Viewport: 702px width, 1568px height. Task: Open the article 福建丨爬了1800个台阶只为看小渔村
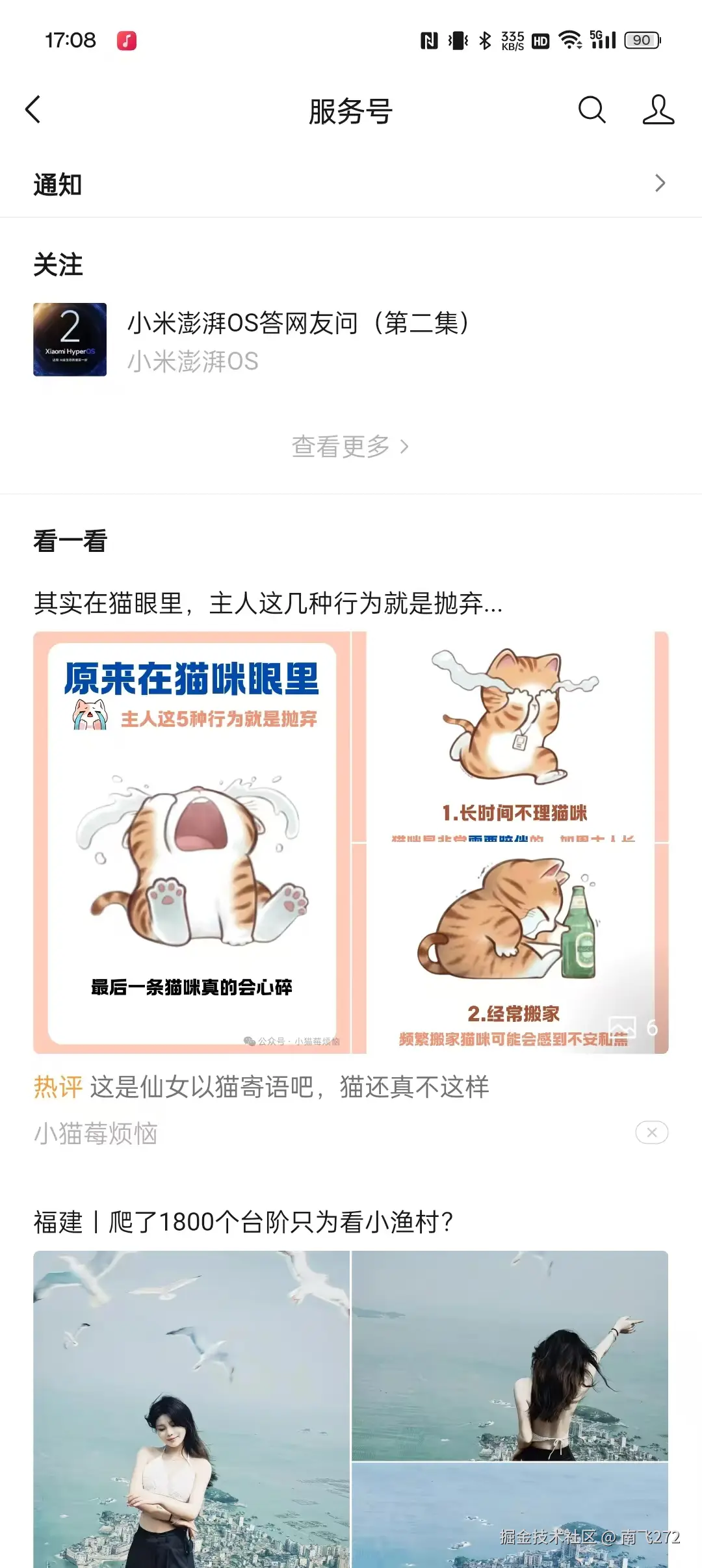[x=244, y=1222]
